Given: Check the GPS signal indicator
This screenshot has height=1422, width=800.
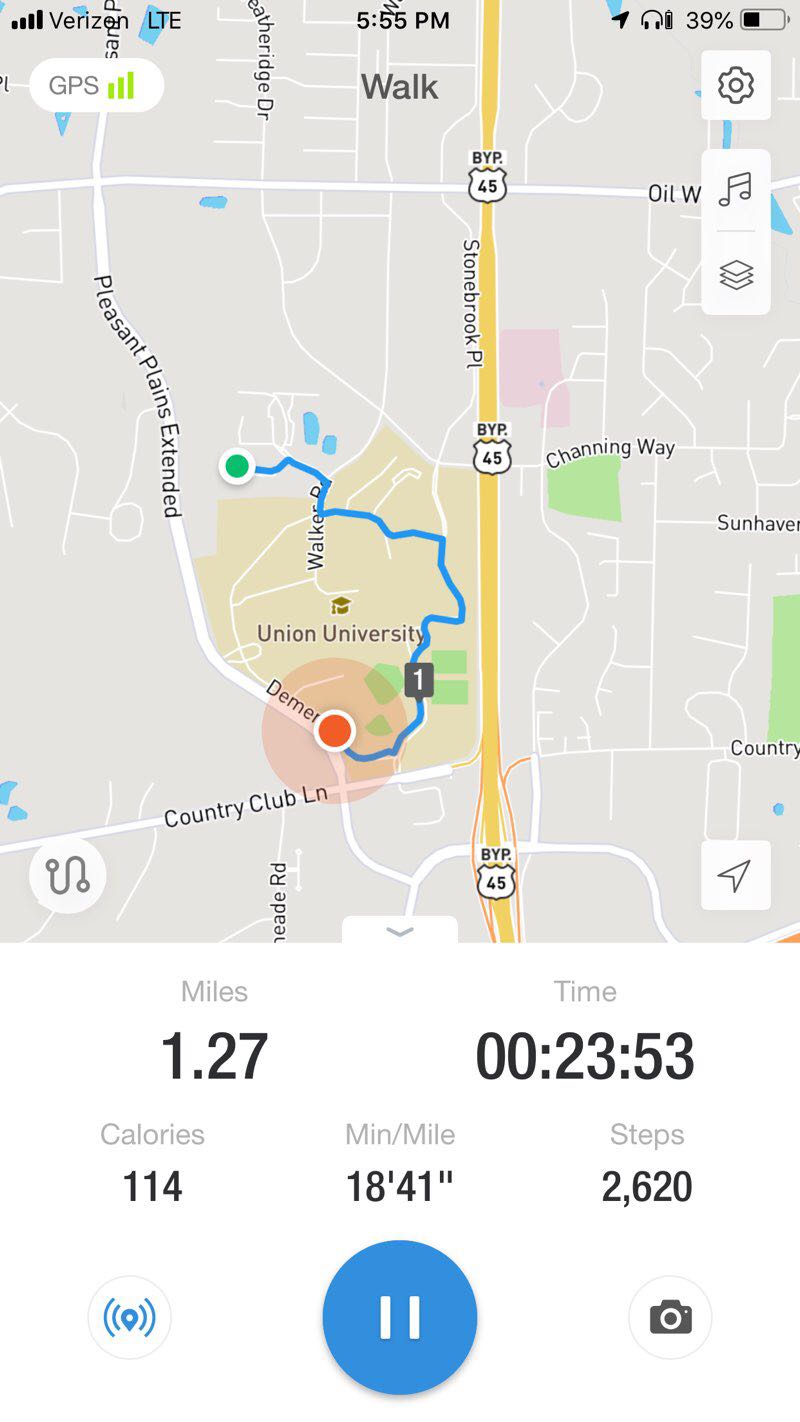Looking at the screenshot, I should [x=96, y=85].
